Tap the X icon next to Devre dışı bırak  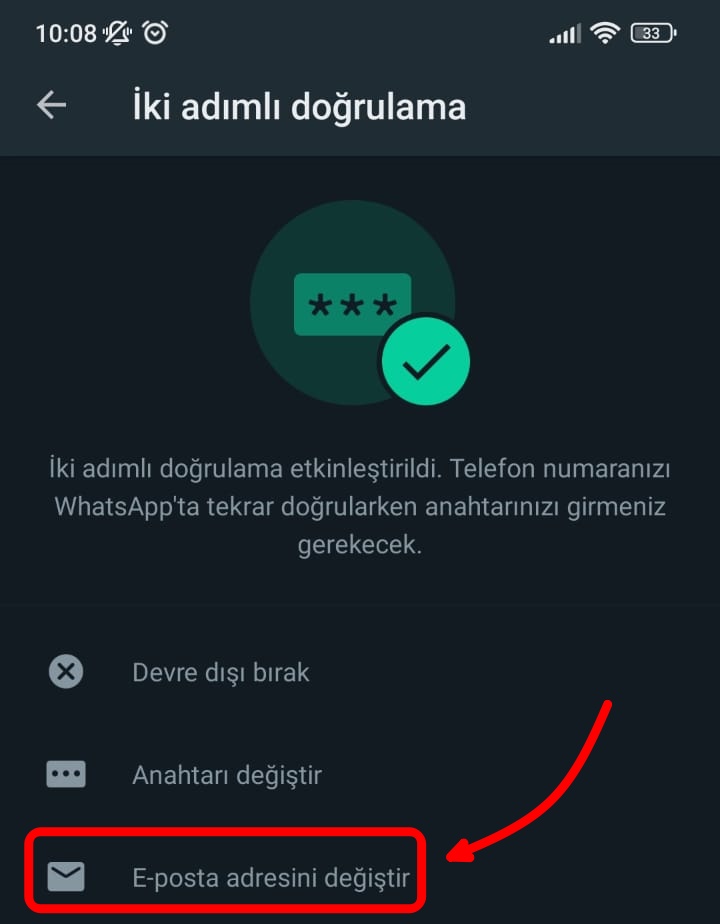pos(65,672)
